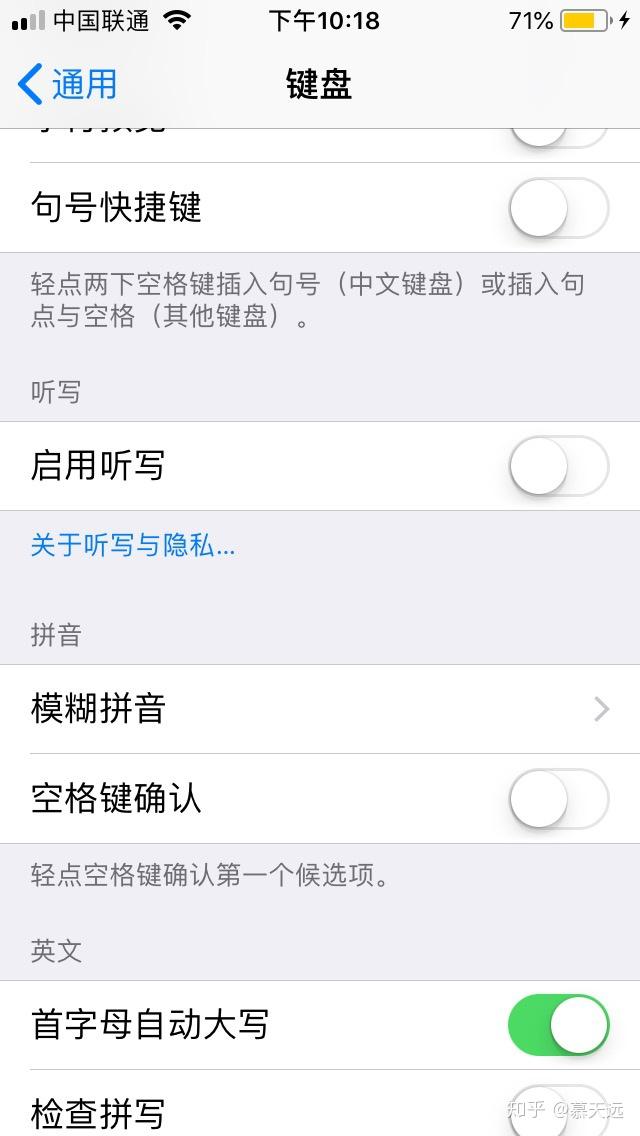The image size is (640, 1136).
Task: Turn on the 句号快捷键 switch
Action: pos(559,208)
